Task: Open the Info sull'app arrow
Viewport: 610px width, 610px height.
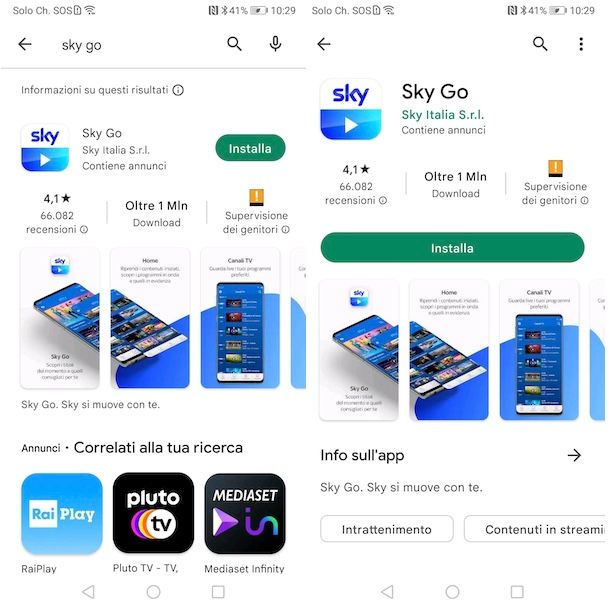Action: (574, 455)
